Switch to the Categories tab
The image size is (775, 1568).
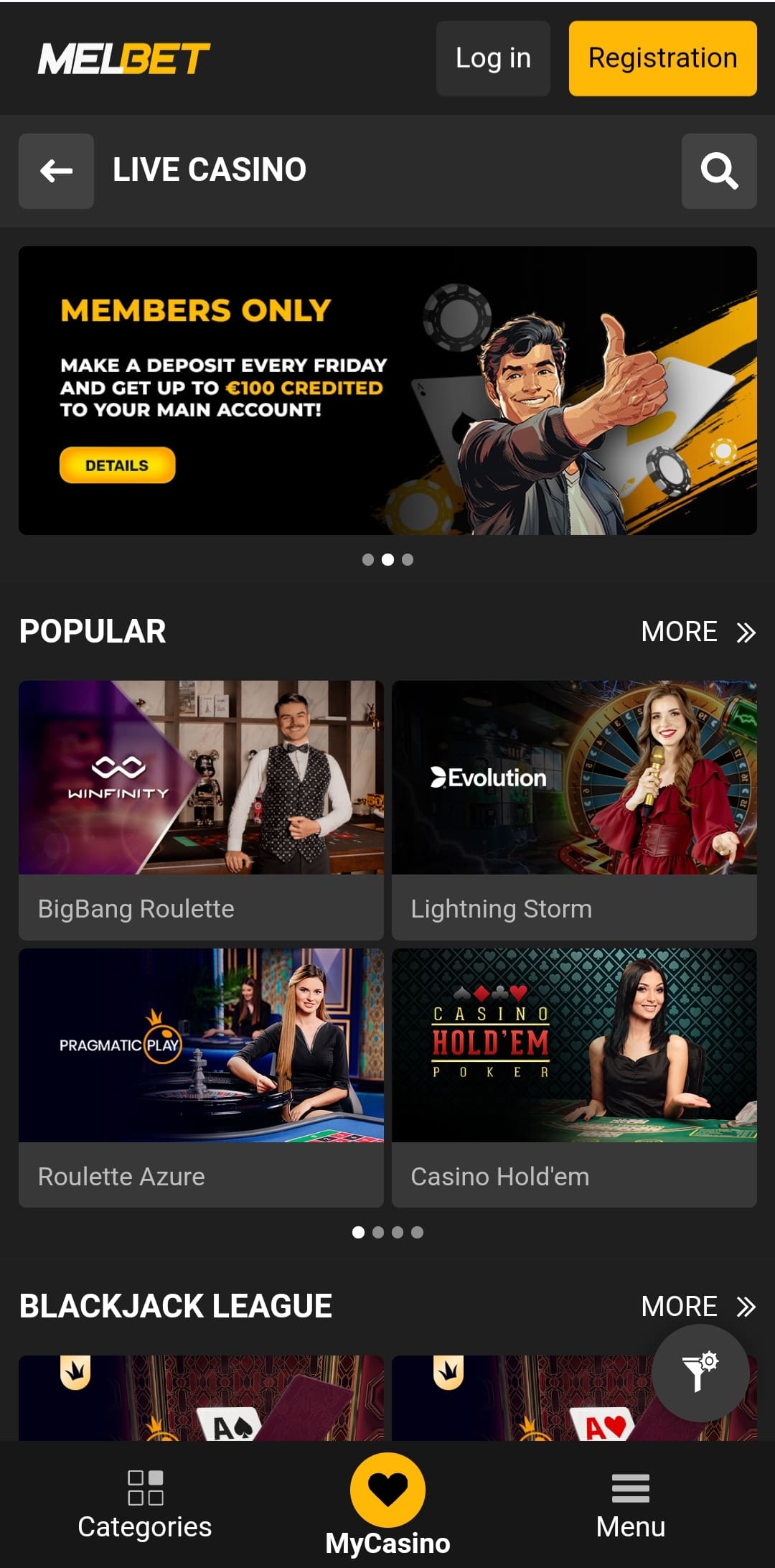pyautogui.click(x=145, y=1504)
